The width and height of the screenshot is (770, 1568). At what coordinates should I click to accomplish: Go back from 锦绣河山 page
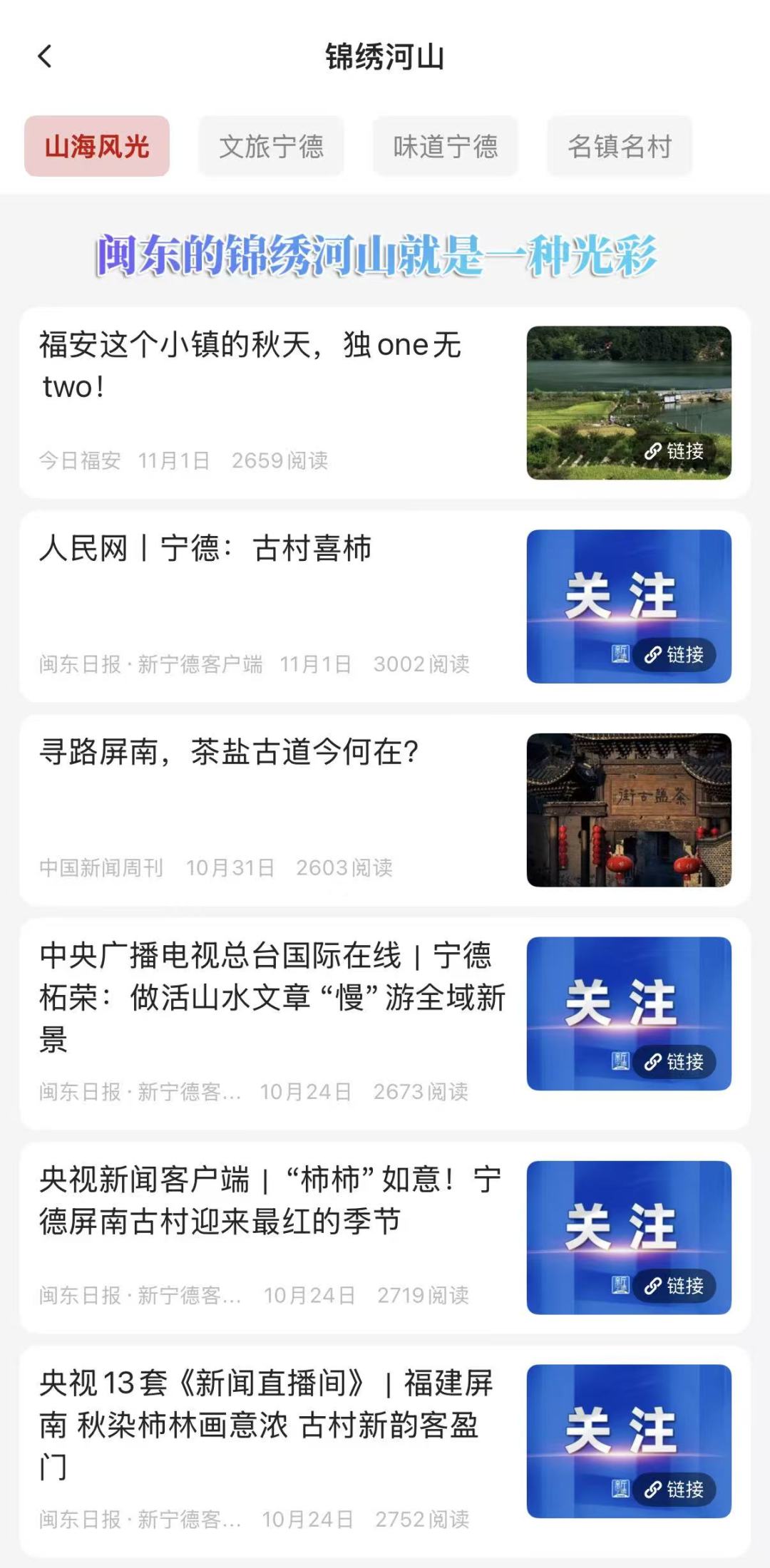pos(45,57)
